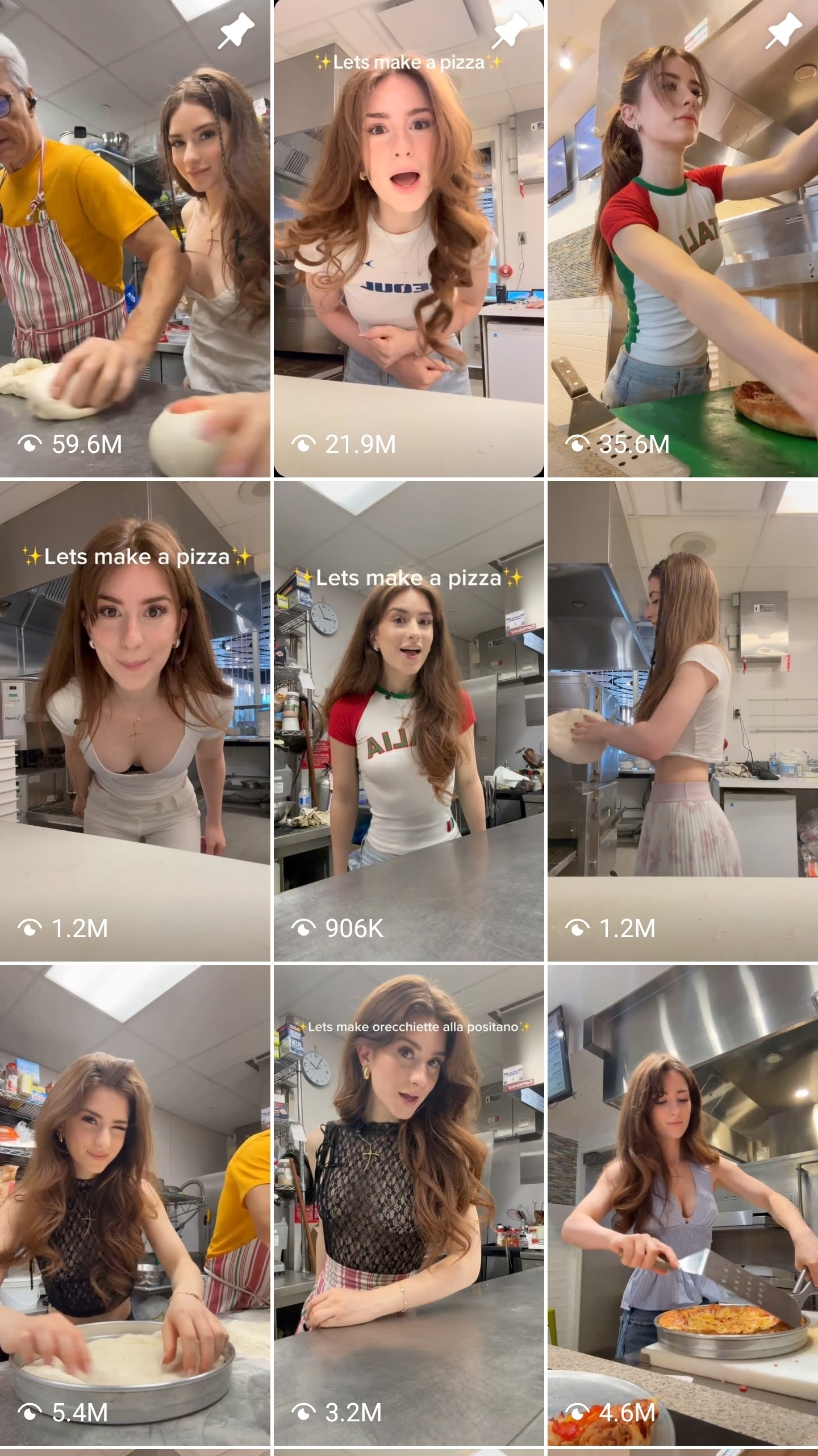Open the video with 5.4M views
Image resolution: width=818 pixels, height=1456 pixels.
tap(135, 1205)
